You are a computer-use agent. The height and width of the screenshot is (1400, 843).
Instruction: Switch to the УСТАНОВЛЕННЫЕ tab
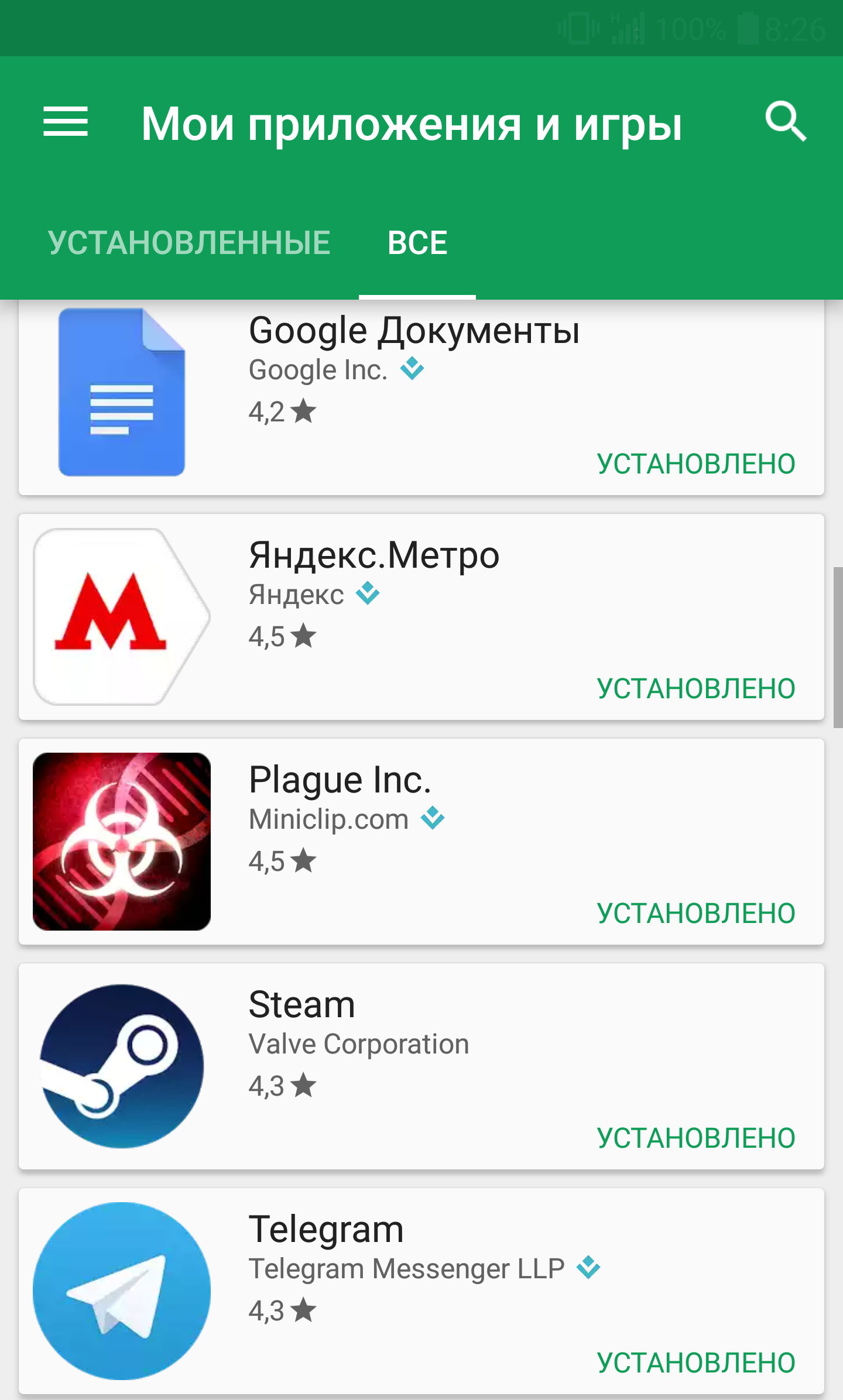click(189, 243)
